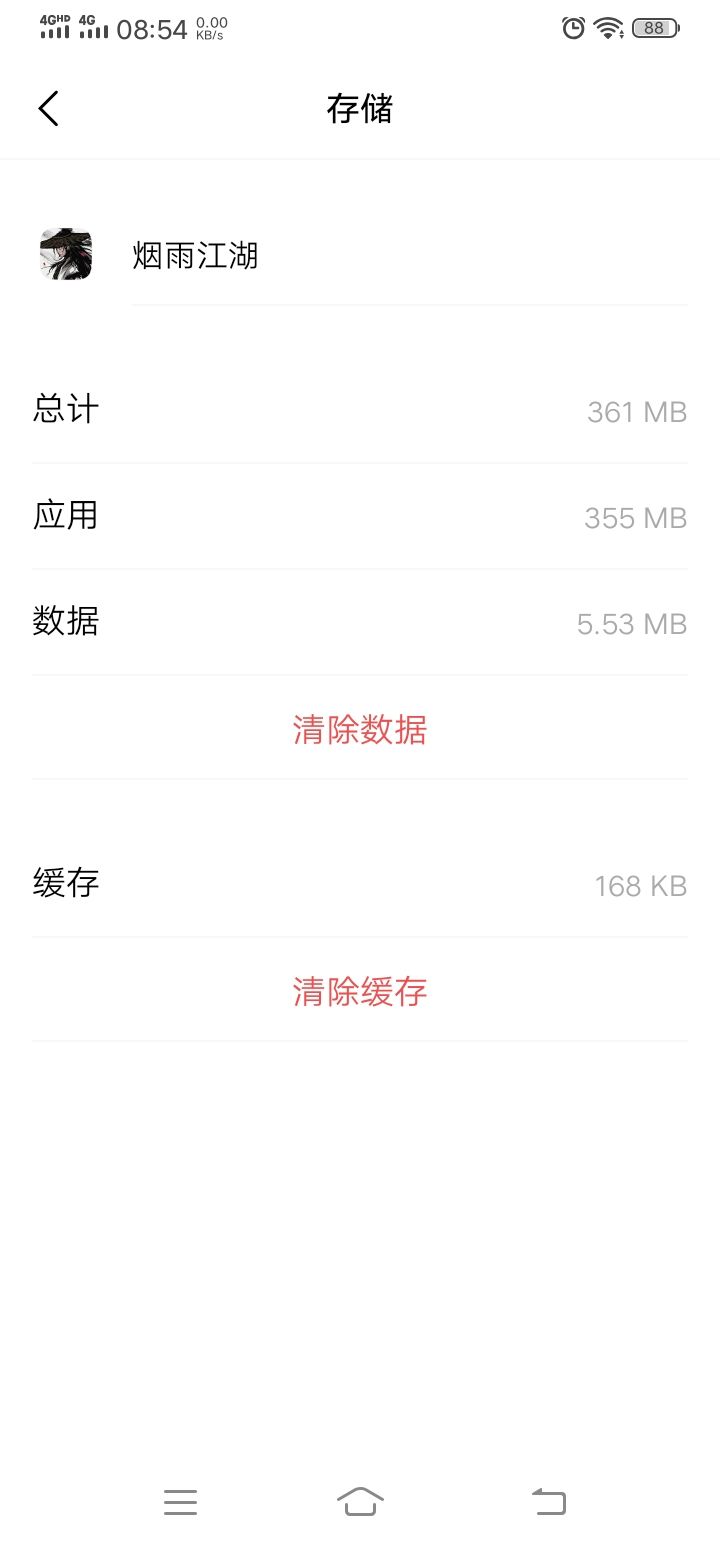This screenshot has width=720, height=1544.
Task: Tap the 存储 title at the top
Action: (360, 107)
